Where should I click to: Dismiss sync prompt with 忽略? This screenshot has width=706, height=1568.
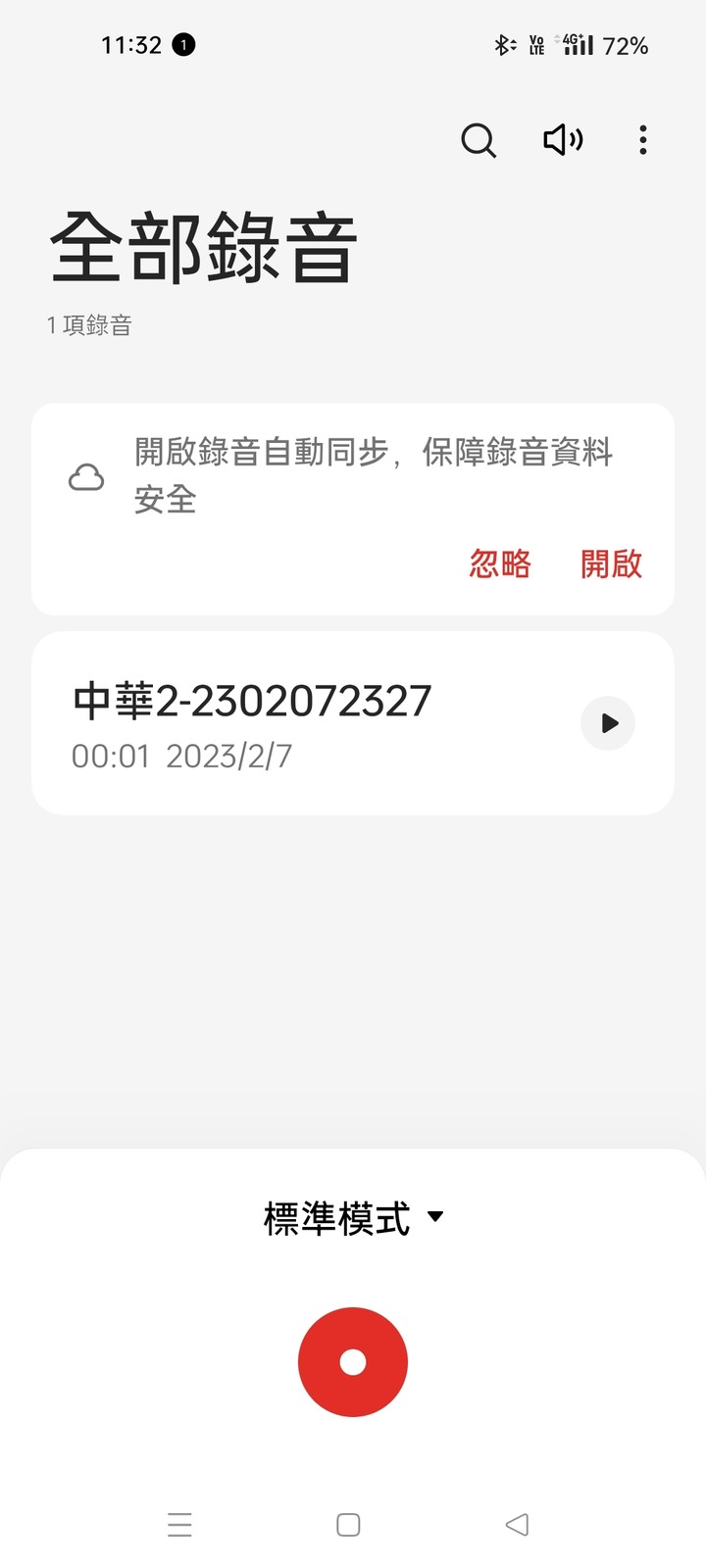click(x=500, y=563)
